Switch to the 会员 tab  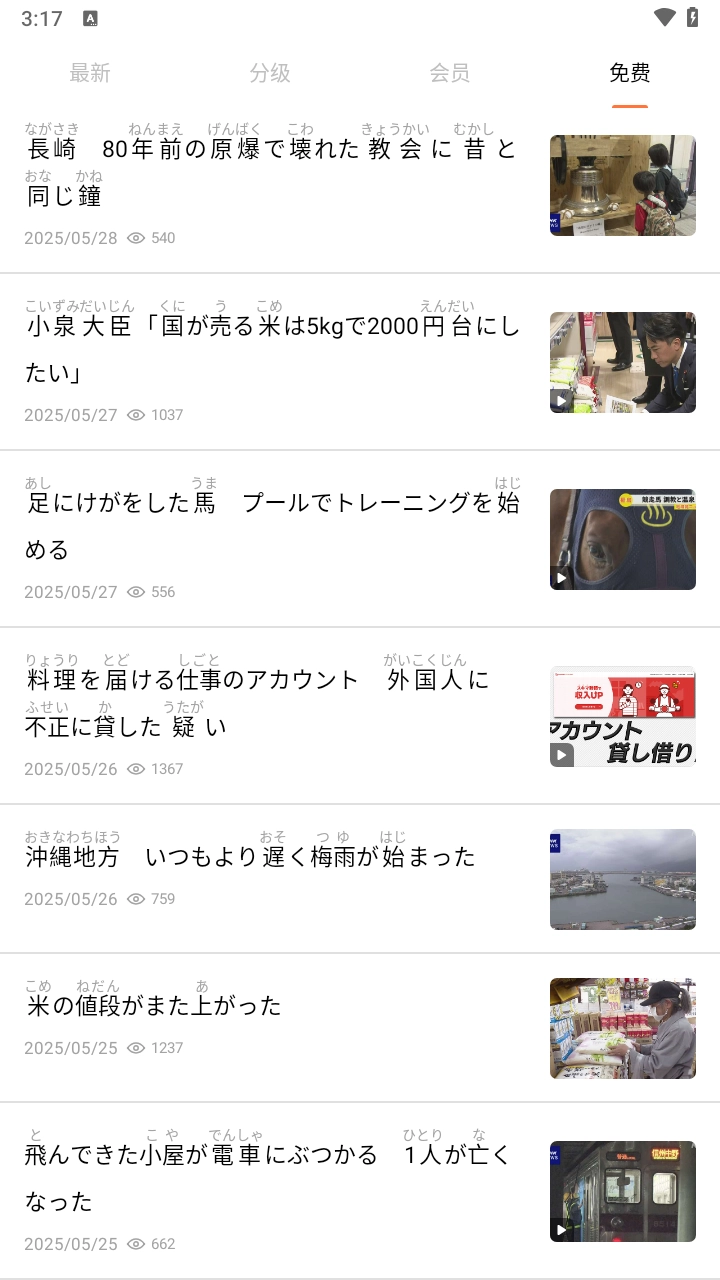click(450, 73)
